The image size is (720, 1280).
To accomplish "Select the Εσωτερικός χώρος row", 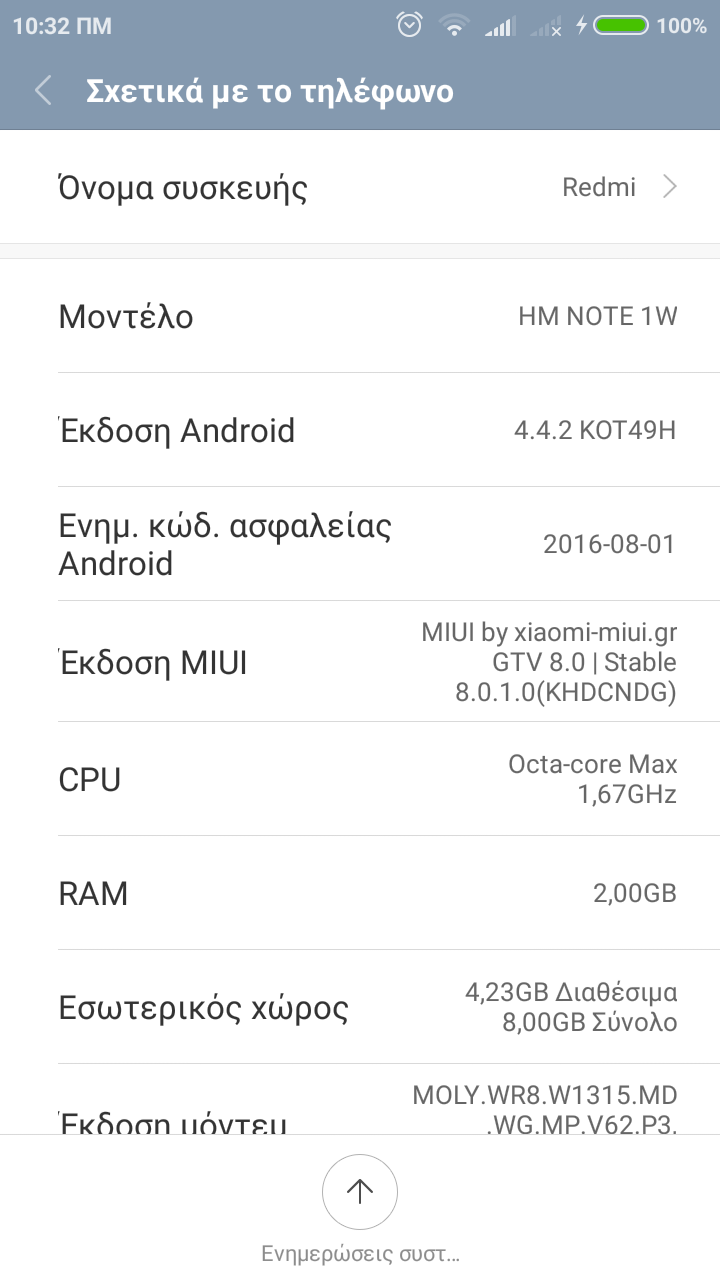I will pos(360,1007).
